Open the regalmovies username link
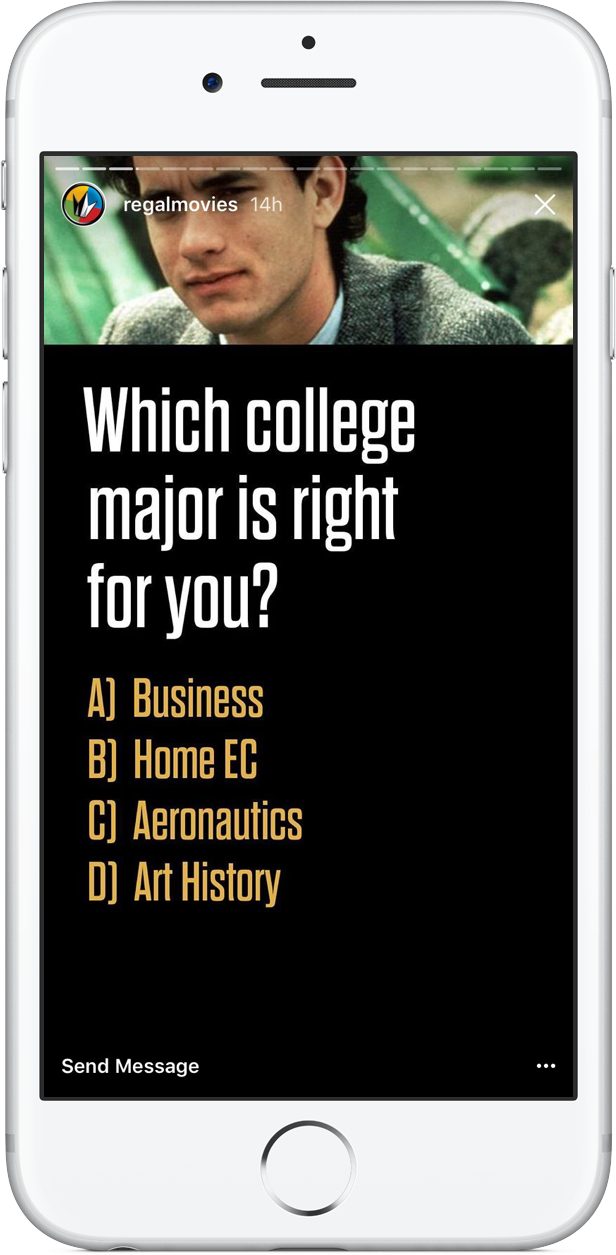The height and width of the screenshot is (1255, 616). [x=179, y=205]
